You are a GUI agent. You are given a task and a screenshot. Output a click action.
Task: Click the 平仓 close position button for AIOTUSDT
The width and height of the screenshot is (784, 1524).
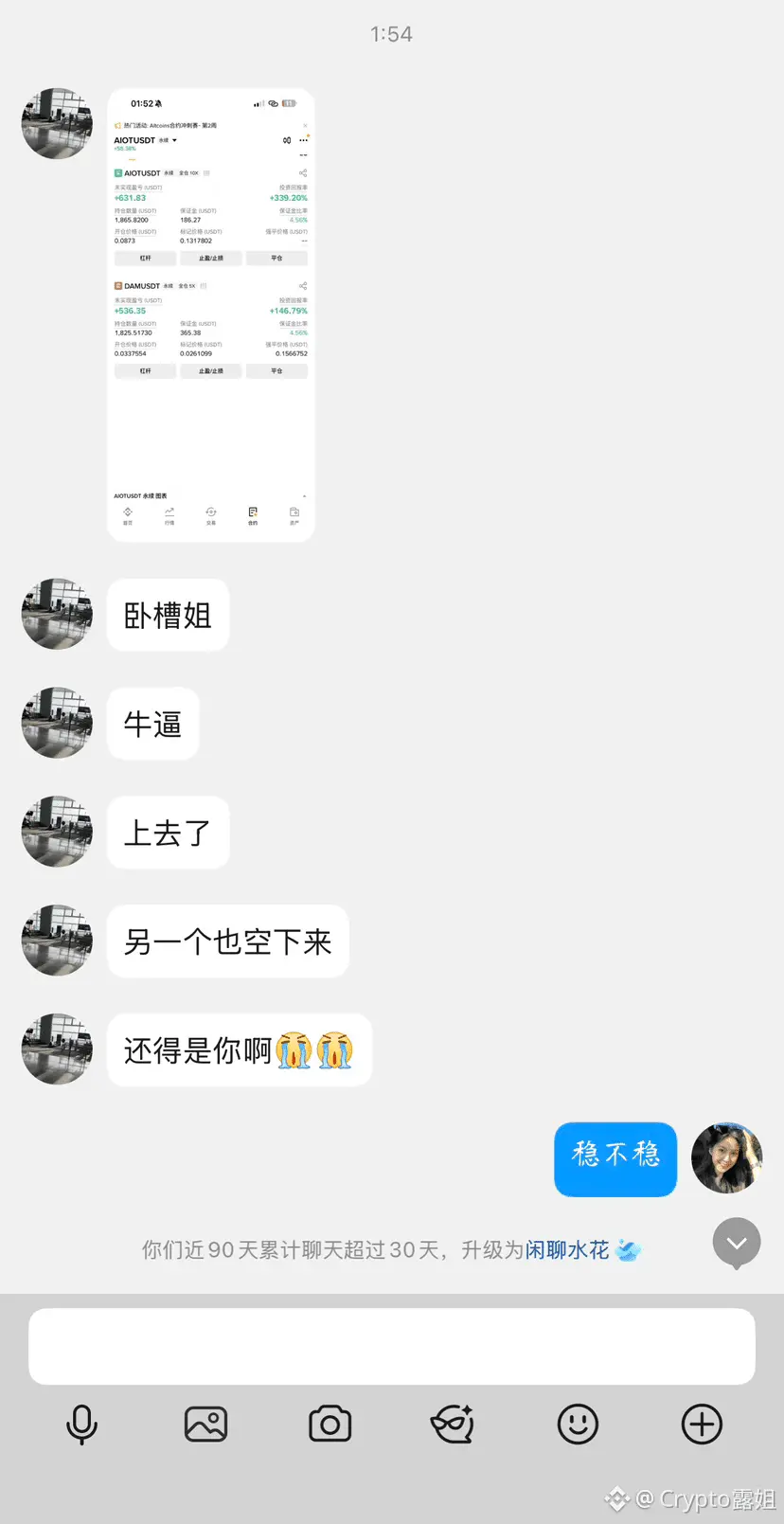tap(276, 259)
